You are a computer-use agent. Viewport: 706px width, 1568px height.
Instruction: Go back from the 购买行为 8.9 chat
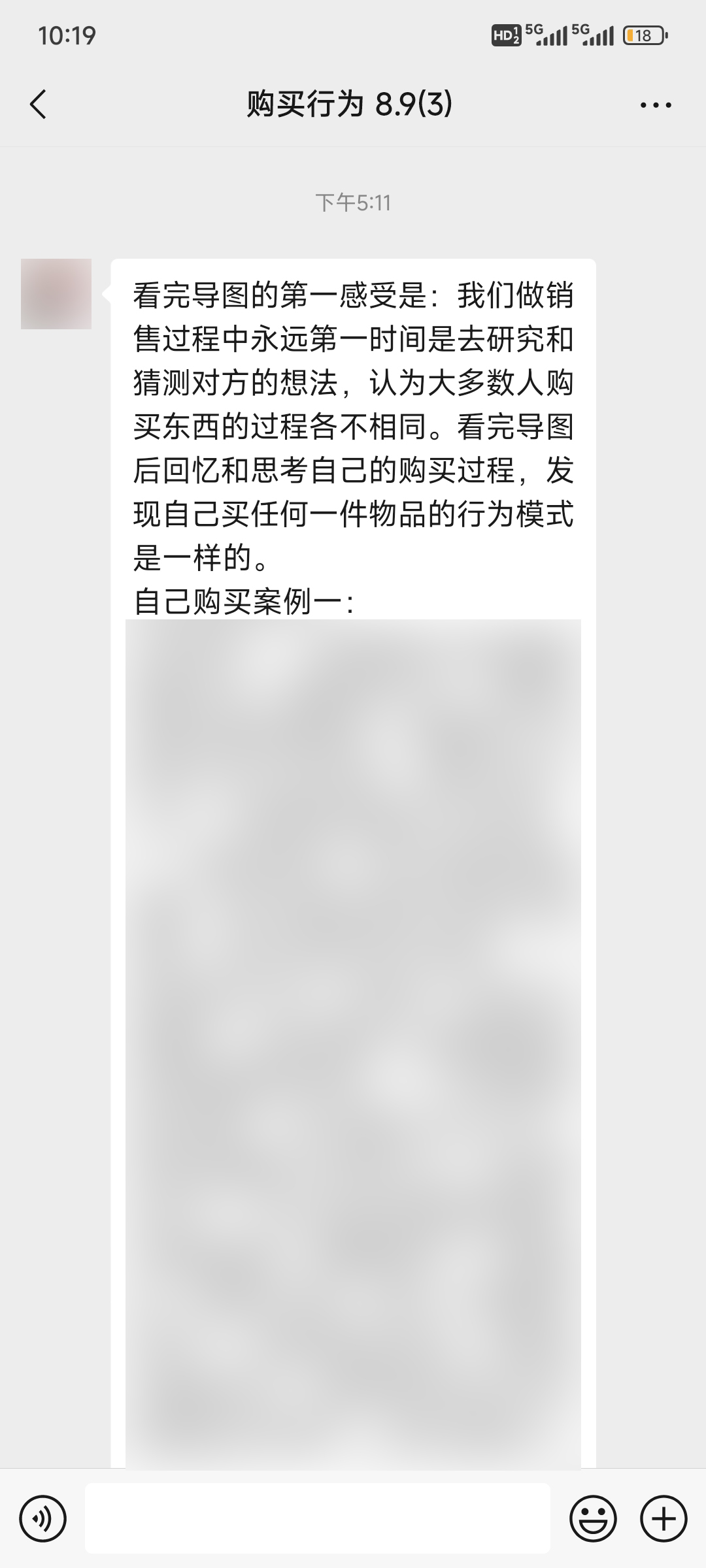click(x=38, y=105)
